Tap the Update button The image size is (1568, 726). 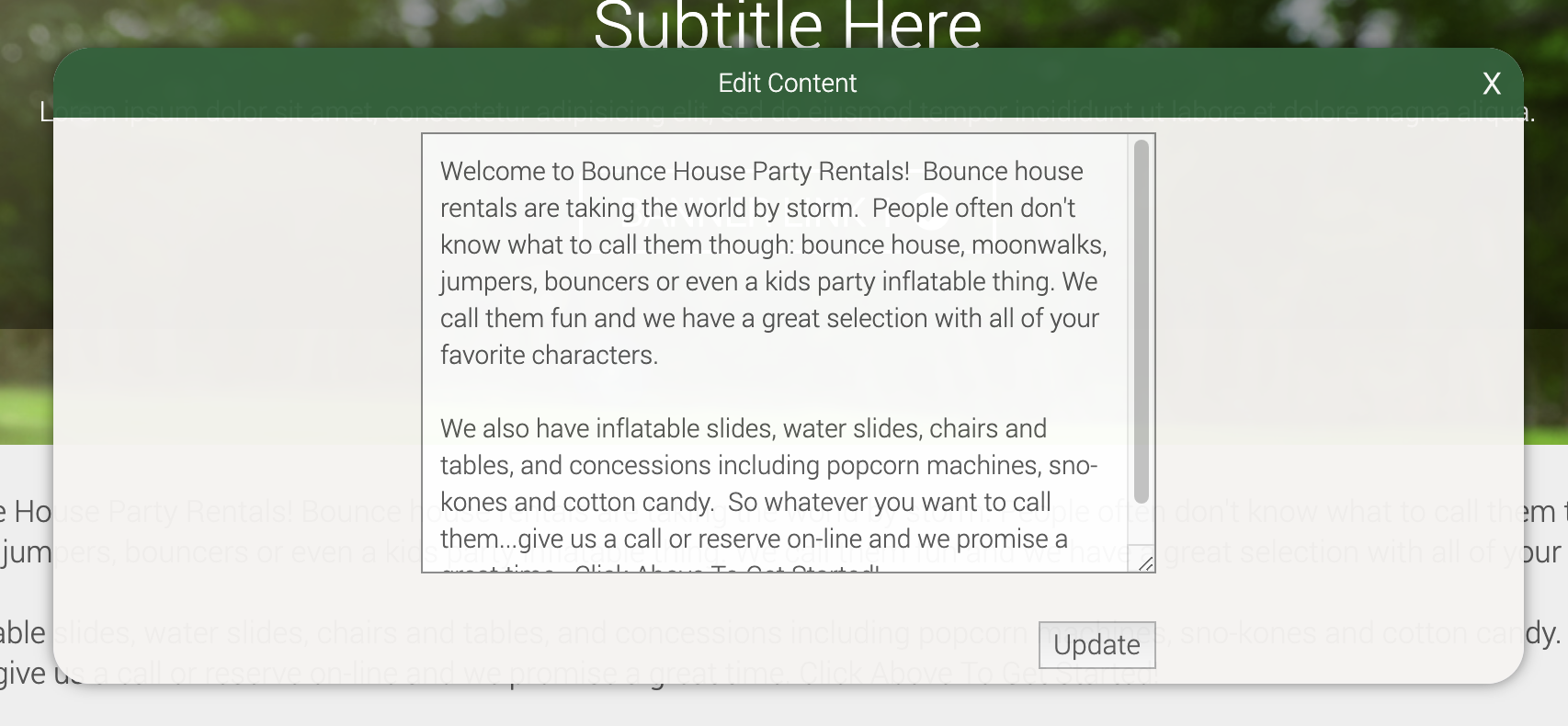[x=1096, y=645]
